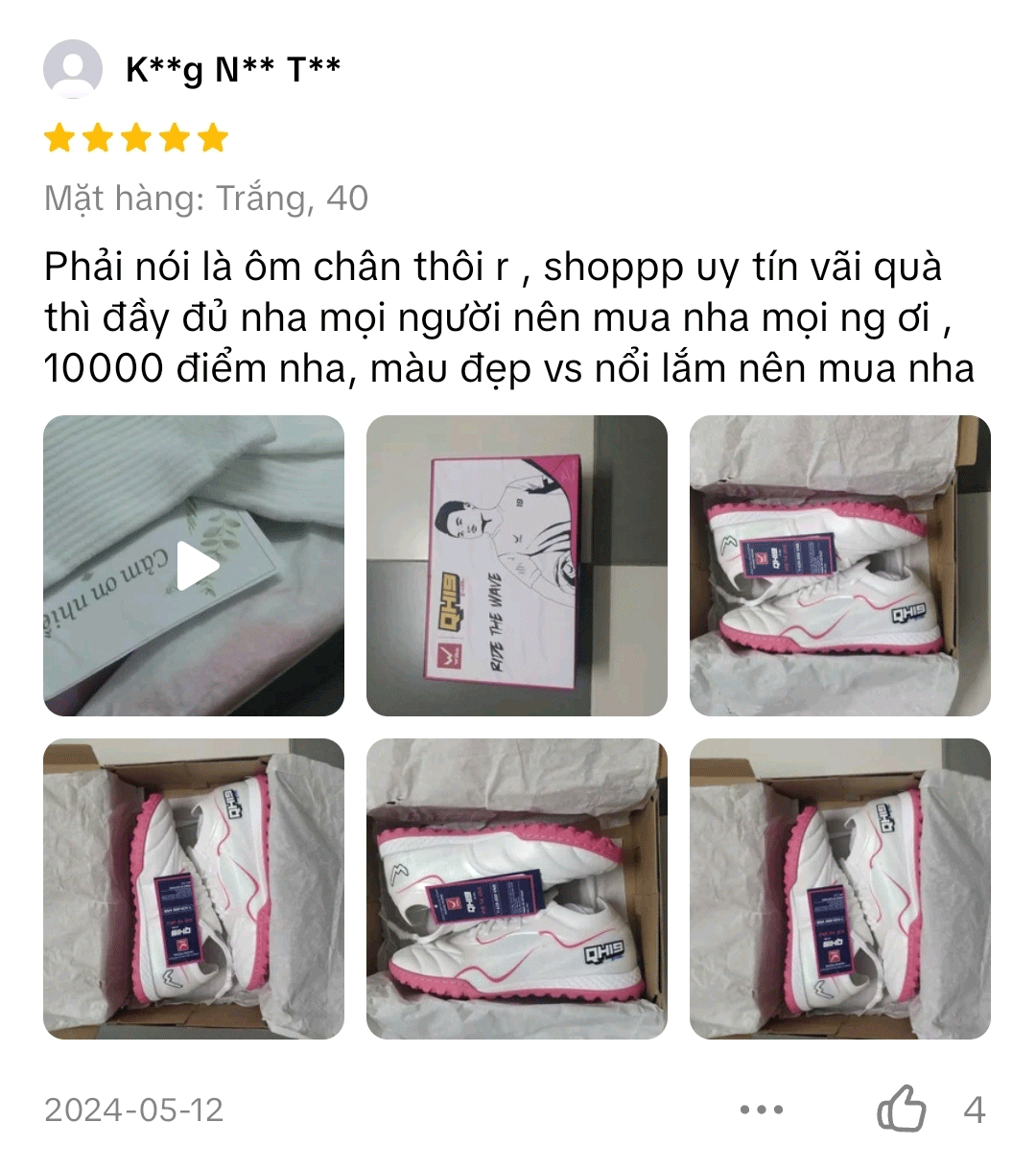Open reviewer K**g N** T**'s profile avatar
Screen dimensions: 1036x1169
73,69
